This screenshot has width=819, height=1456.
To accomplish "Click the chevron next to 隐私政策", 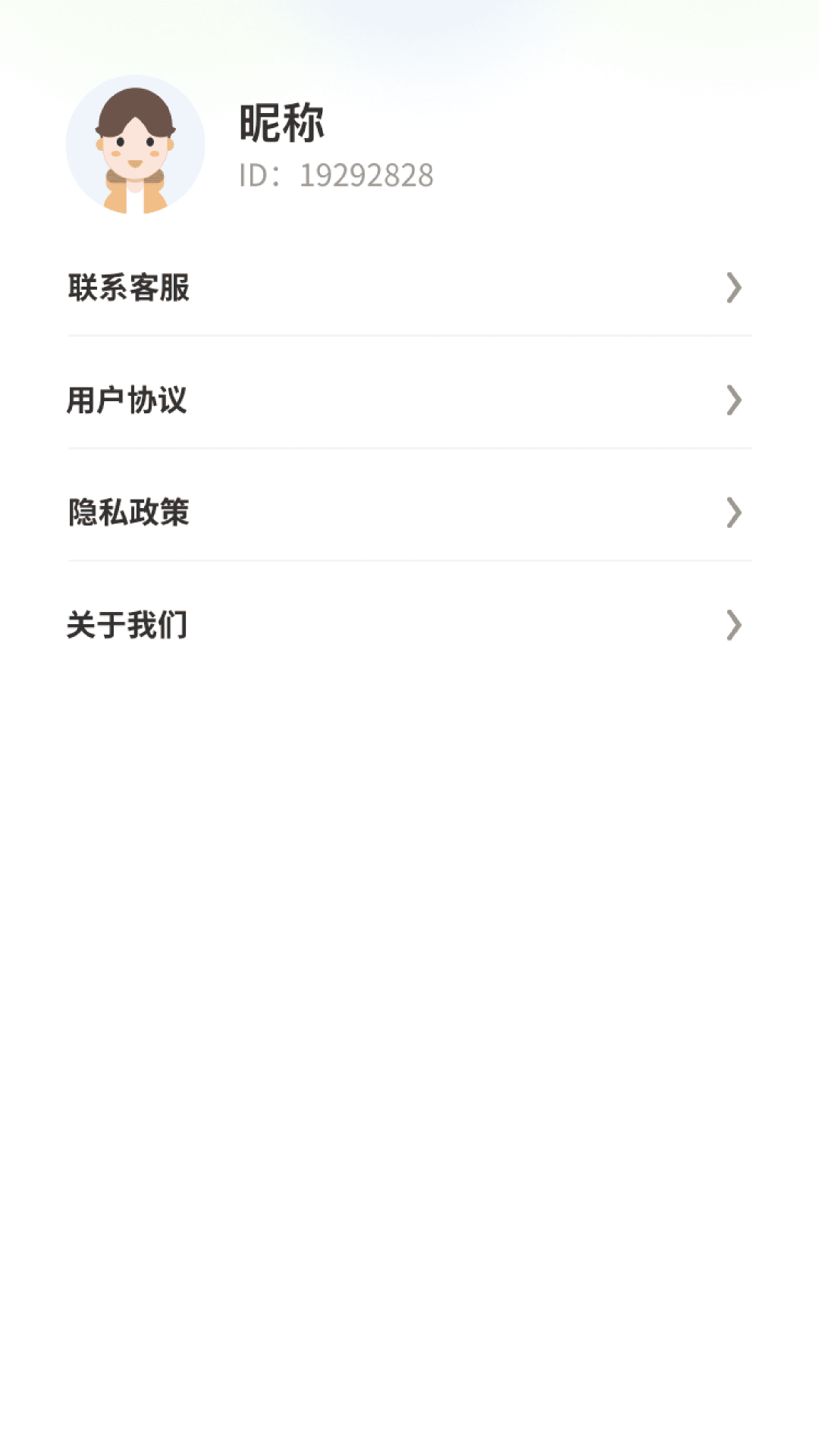I will [x=733, y=513].
